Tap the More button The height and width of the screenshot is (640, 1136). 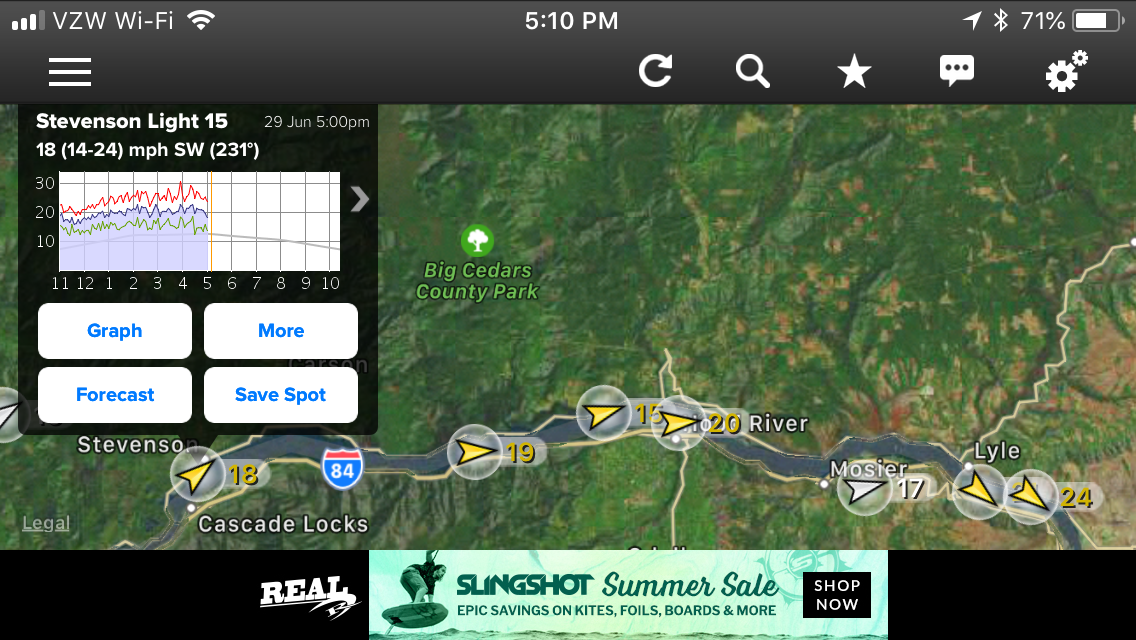point(281,331)
